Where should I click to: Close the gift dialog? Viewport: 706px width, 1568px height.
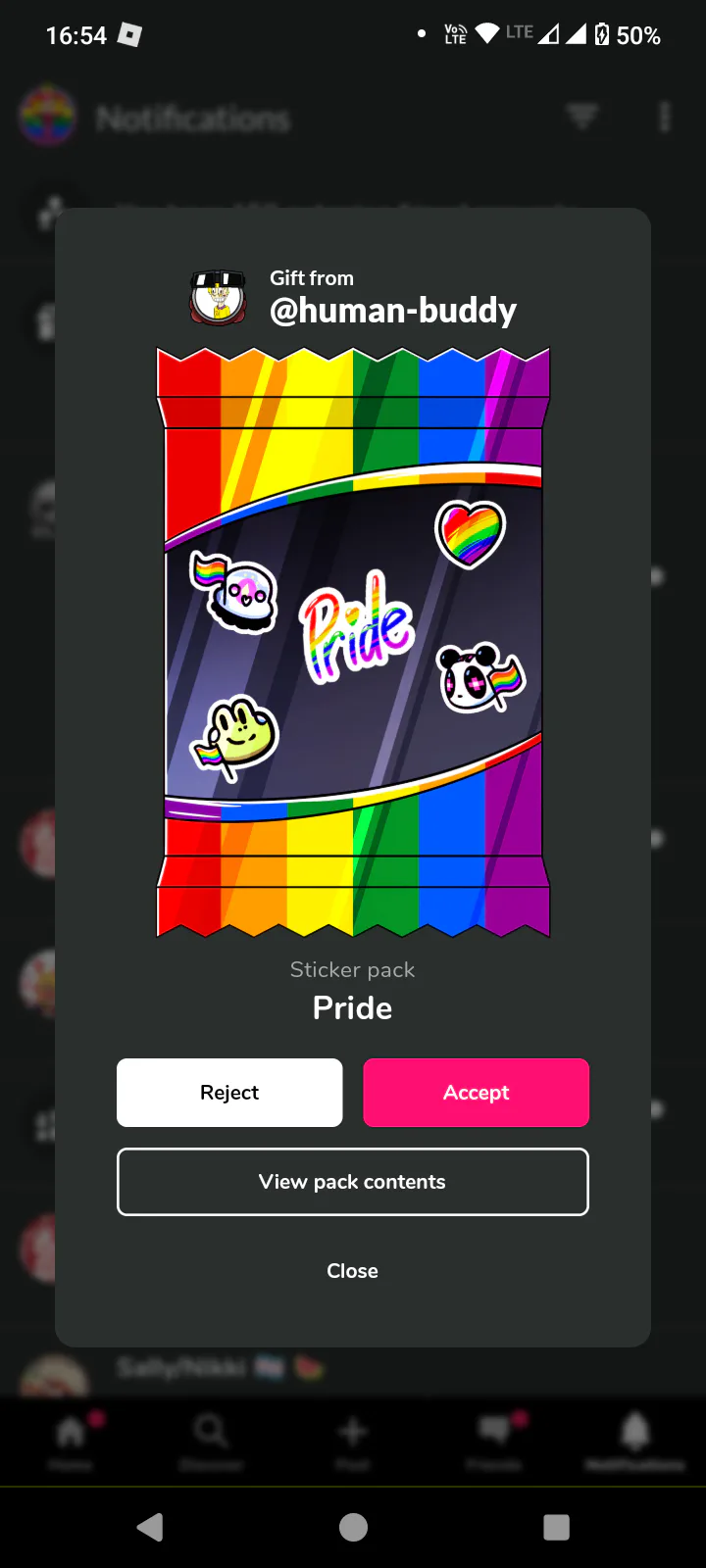[x=353, y=1271]
